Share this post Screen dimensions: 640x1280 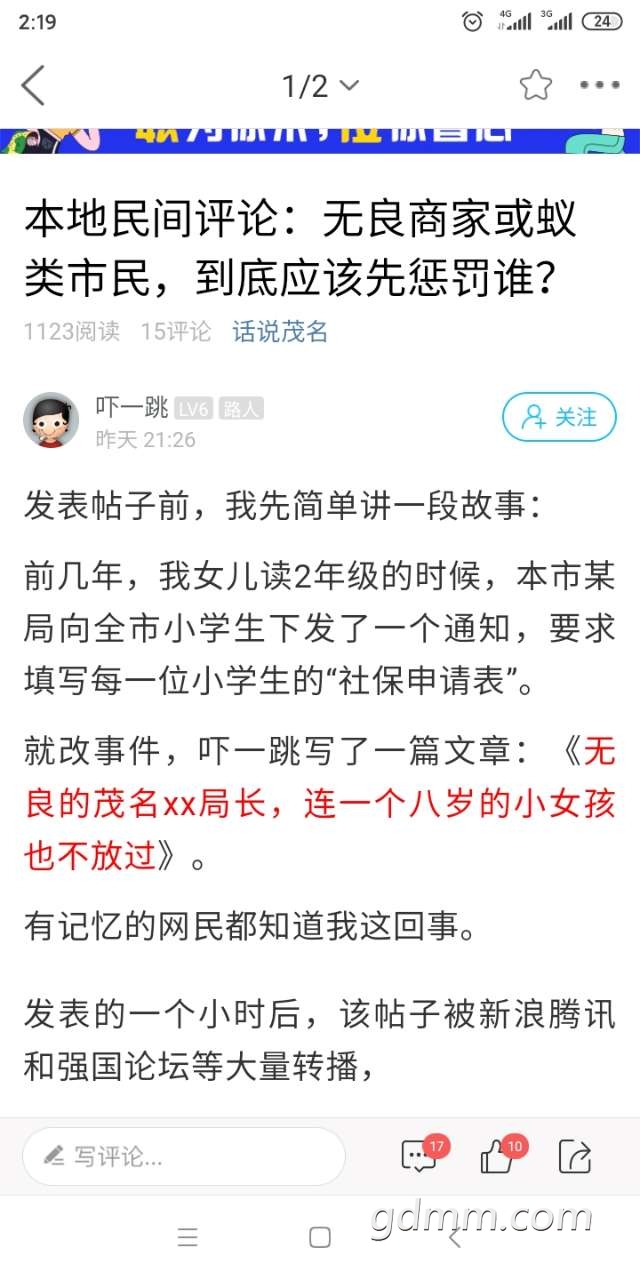coord(576,1157)
